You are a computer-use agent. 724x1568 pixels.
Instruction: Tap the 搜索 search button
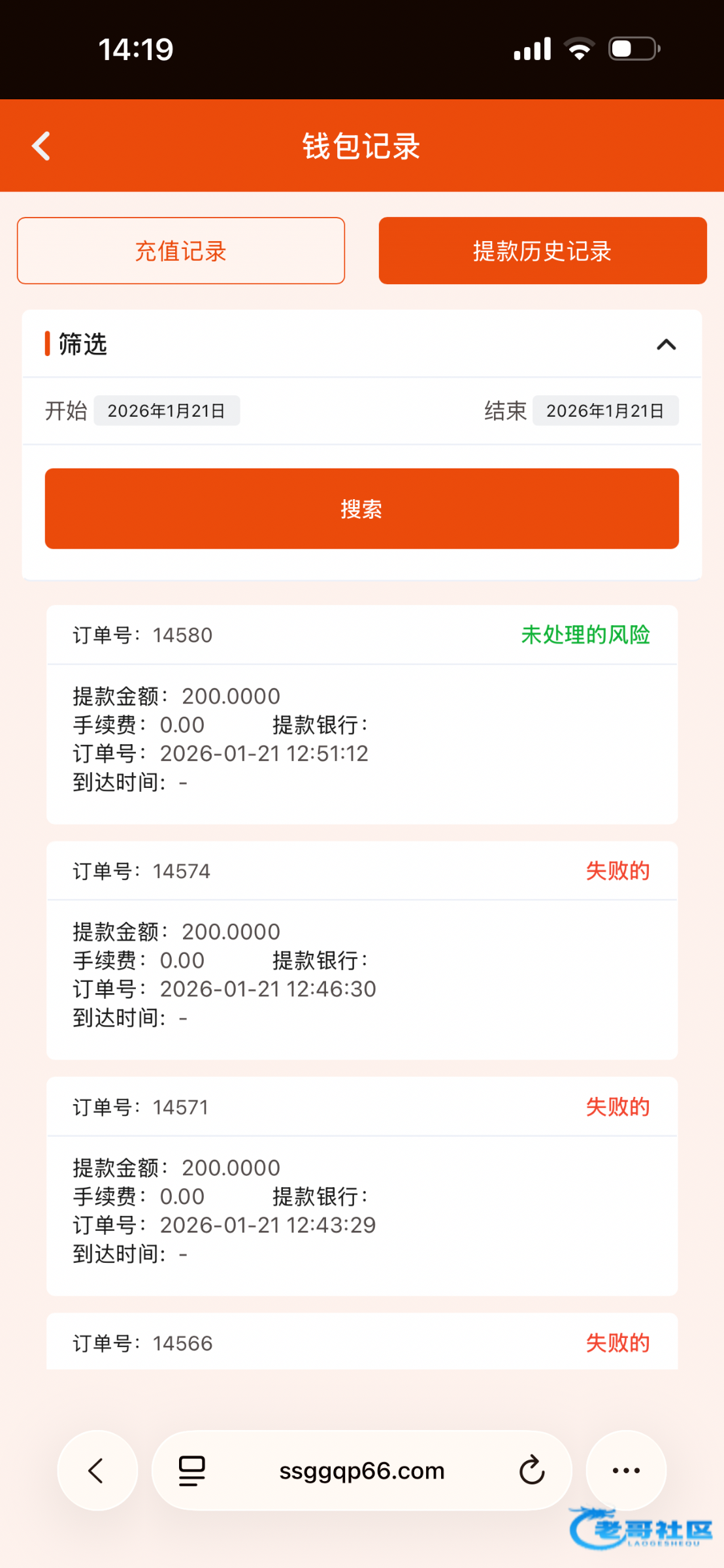(361, 509)
